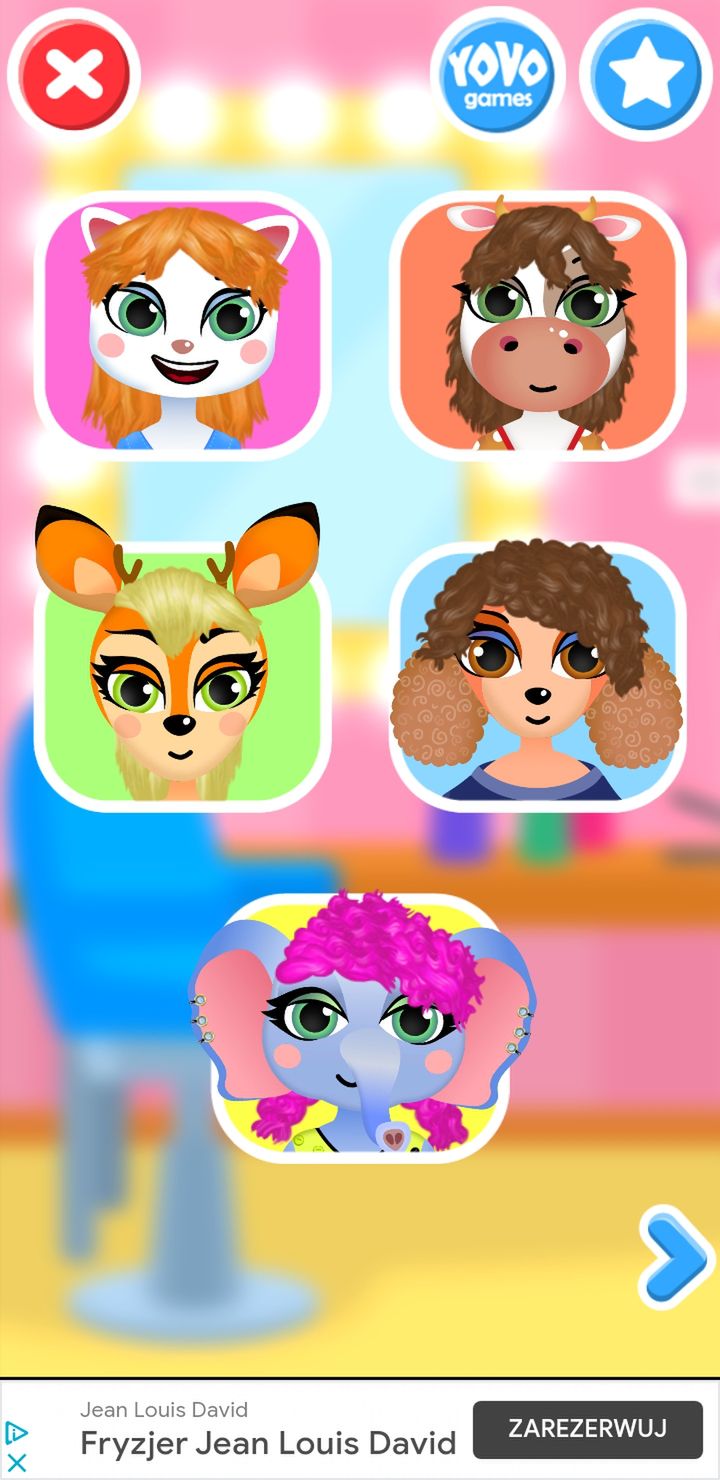Image resolution: width=720 pixels, height=1480 pixels.
Task: Close the screen with the red X
Action: 74,73
